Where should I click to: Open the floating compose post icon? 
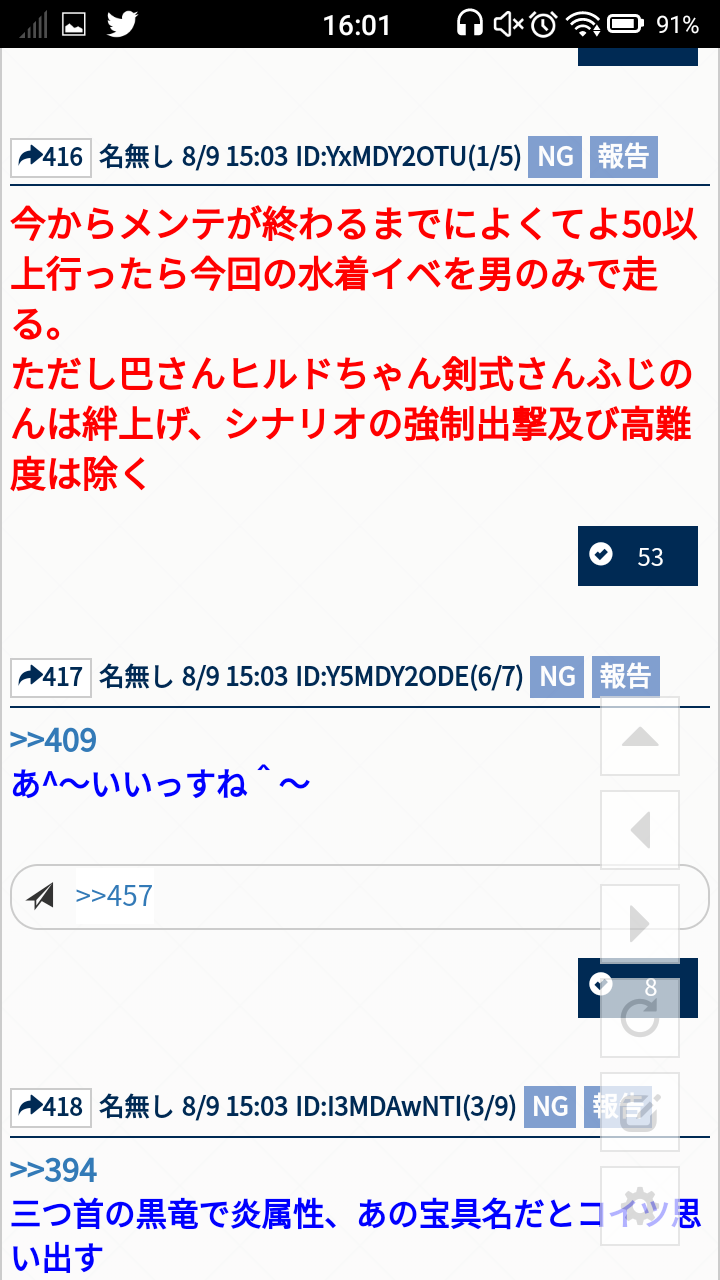(x=640, y=1112)
